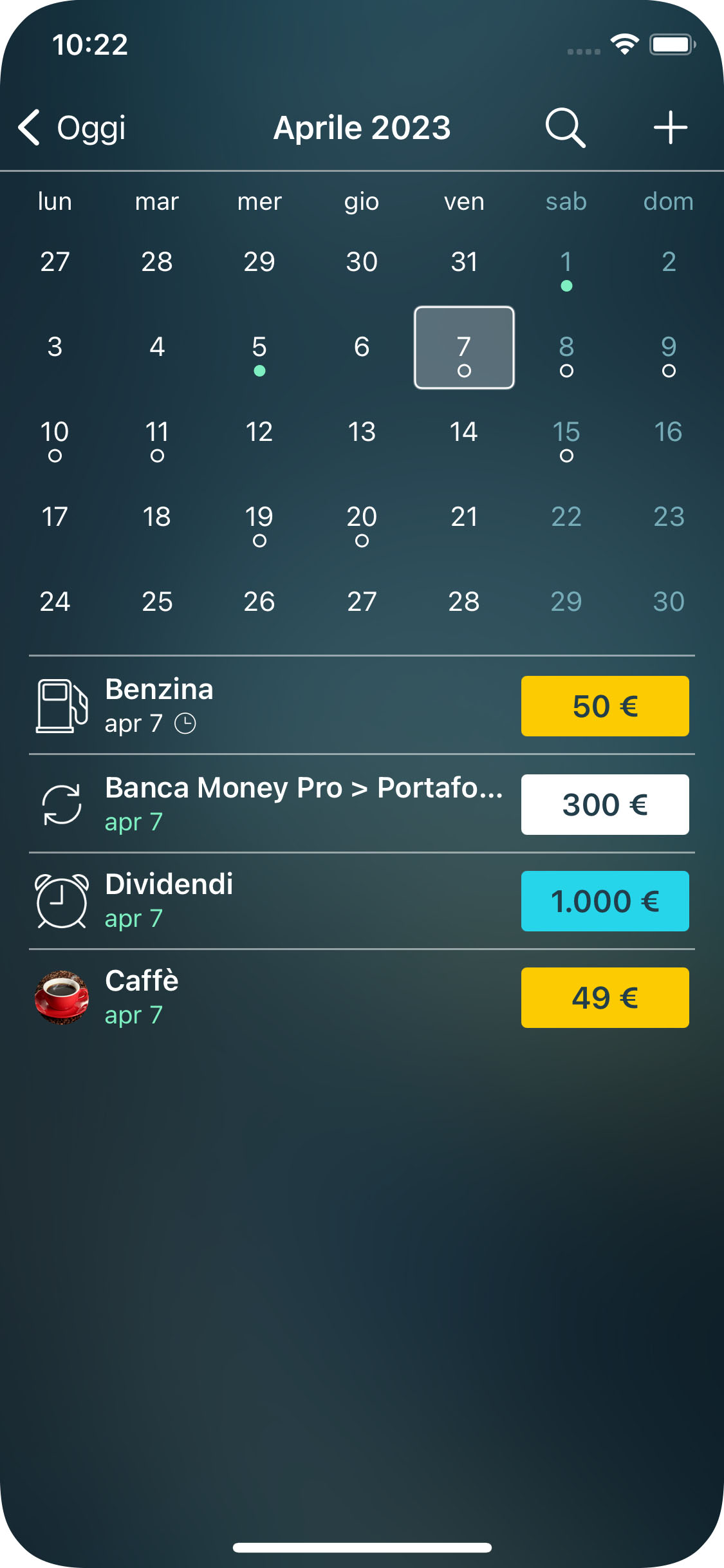The height and width of the screenshot is (1568, 724).
Task: Tap Oggi to jump to today
Action: coord(91,127)
